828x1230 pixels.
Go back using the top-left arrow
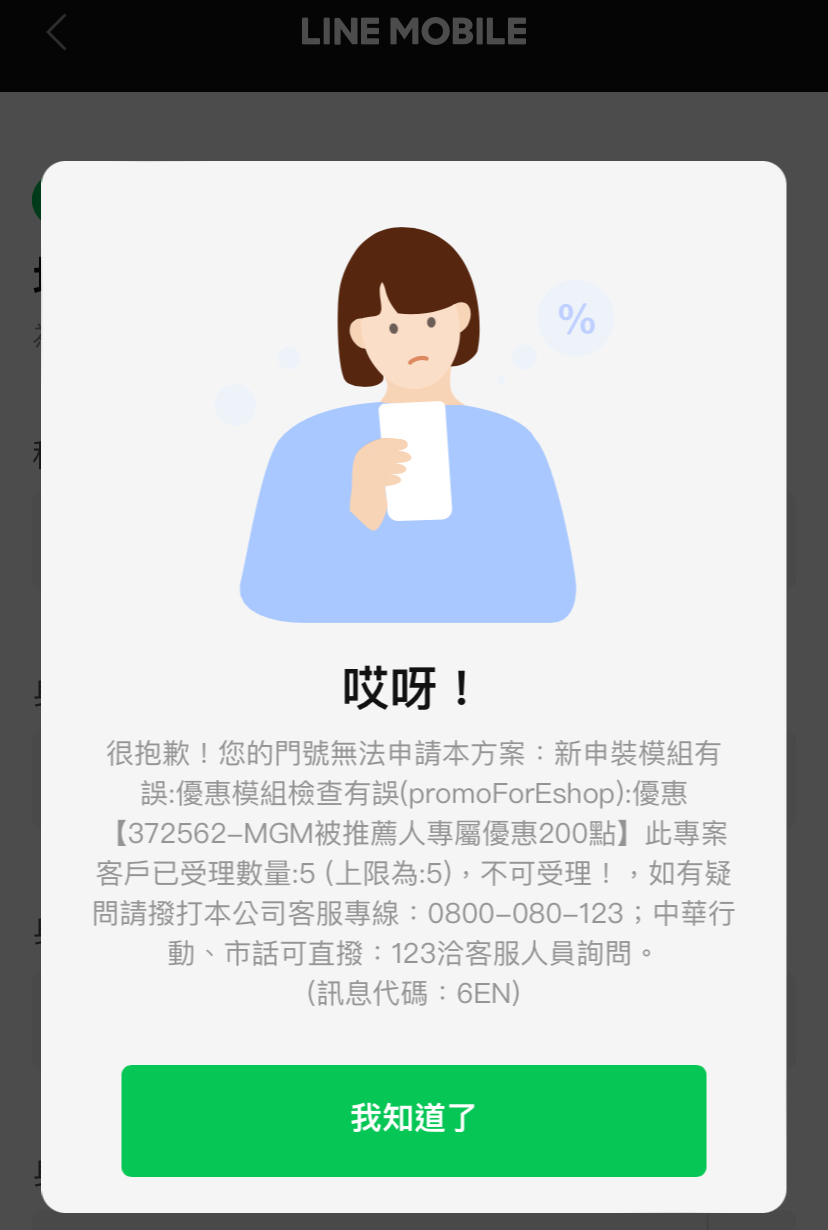[56, 33]
